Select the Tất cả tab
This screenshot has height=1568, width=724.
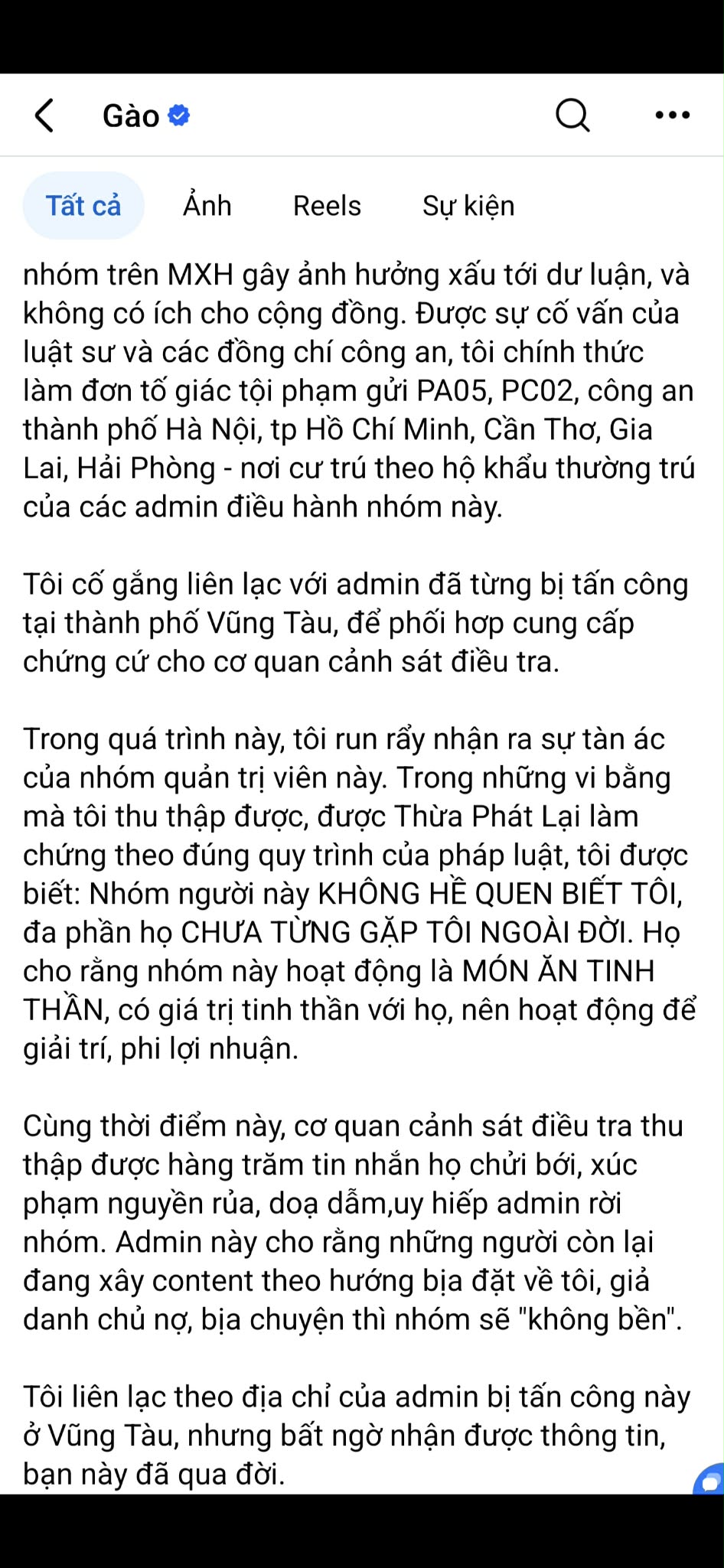(83, 206)
